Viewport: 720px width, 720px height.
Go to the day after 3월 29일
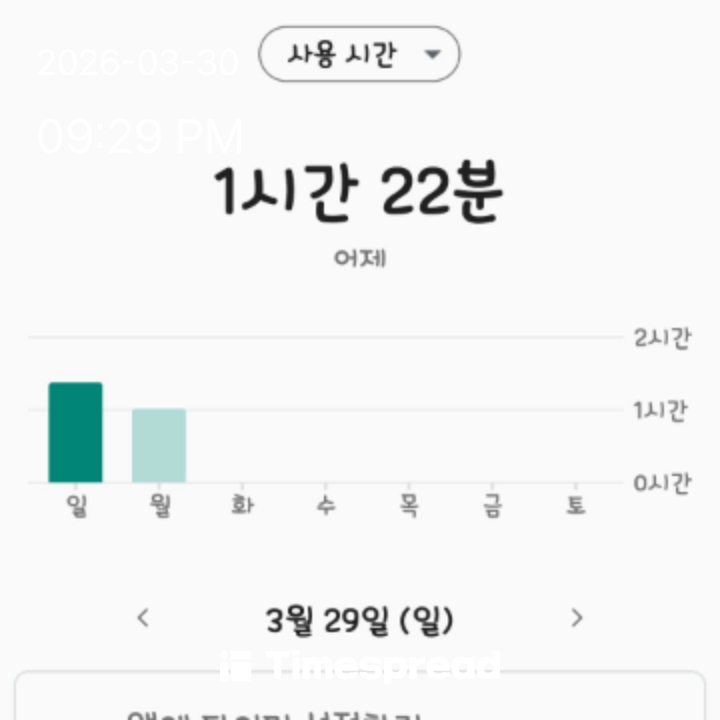pyautogui.click(x=576, y=618)
